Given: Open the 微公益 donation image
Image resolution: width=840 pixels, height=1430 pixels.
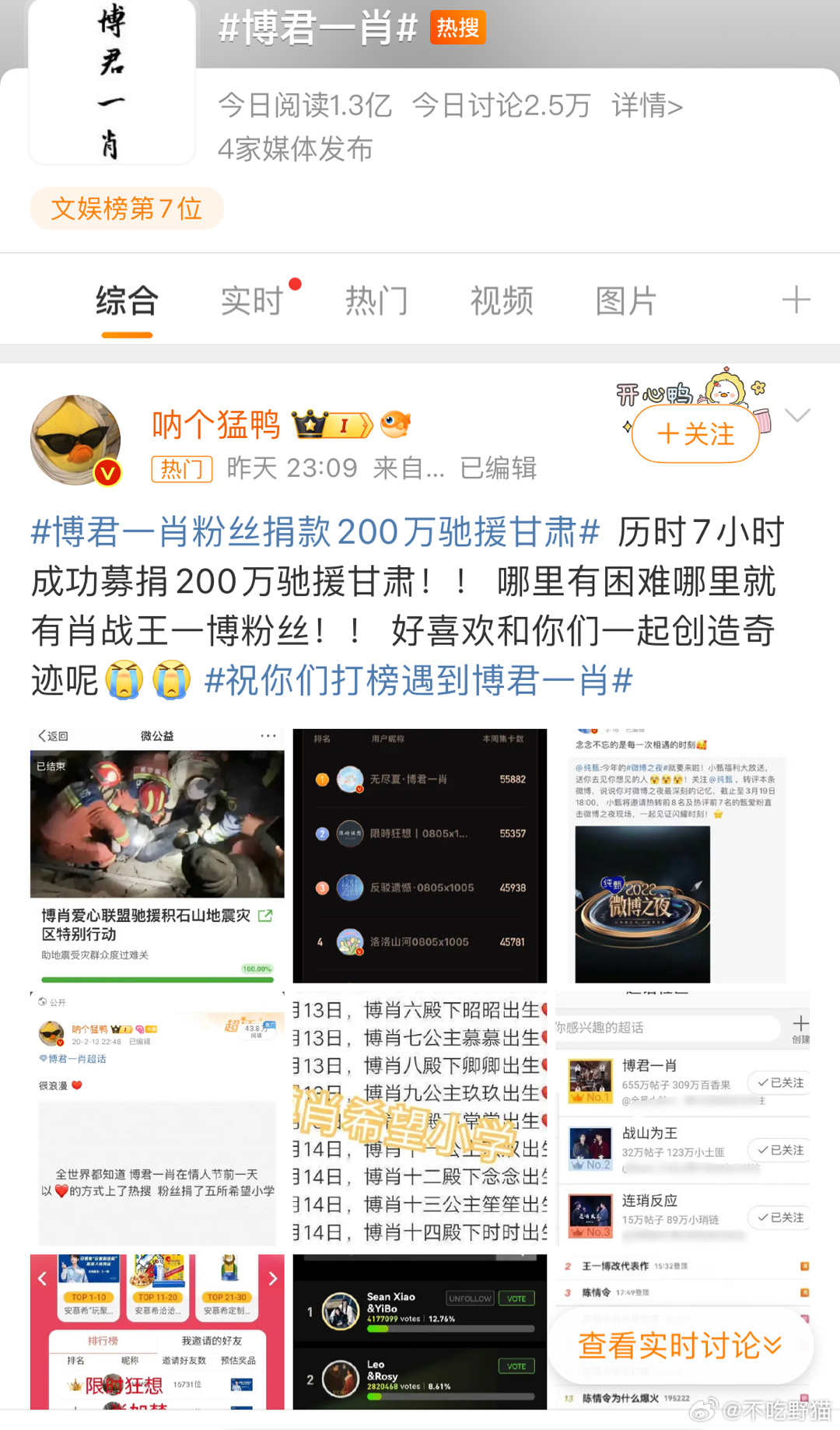Looking at the screenshot, I should point(157,856).
